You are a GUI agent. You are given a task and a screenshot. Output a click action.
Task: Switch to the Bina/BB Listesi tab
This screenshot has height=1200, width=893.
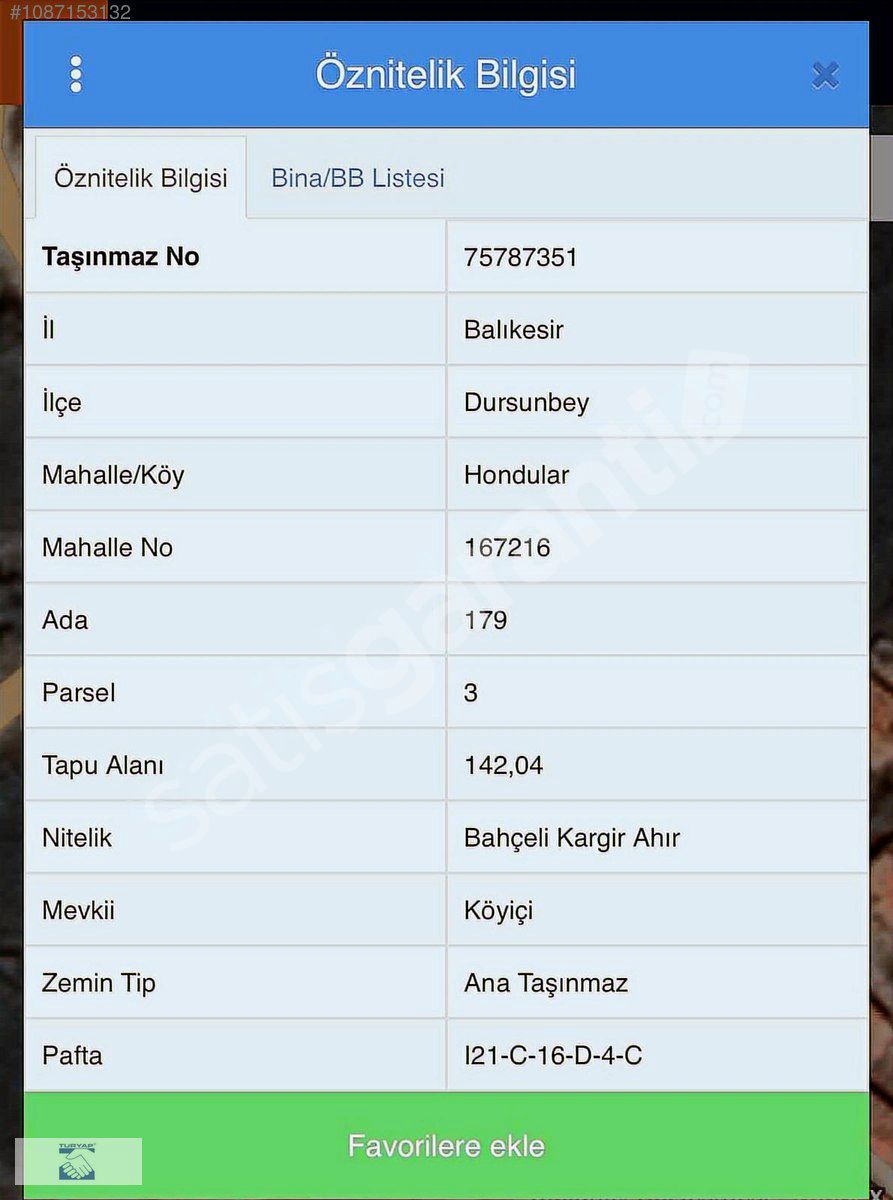click(x=358, y=179)
